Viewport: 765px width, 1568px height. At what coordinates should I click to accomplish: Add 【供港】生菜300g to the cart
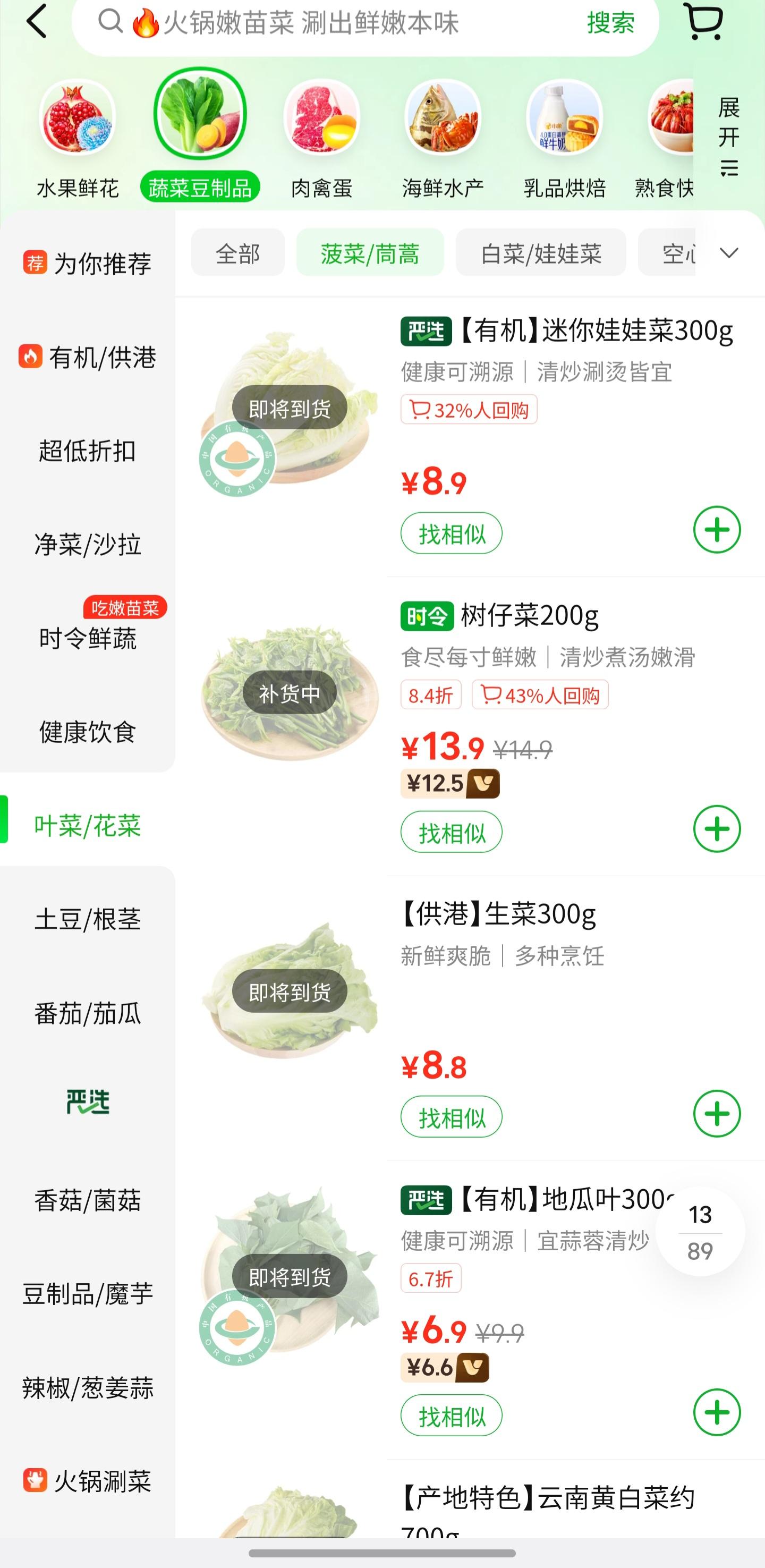(716, 1113)
